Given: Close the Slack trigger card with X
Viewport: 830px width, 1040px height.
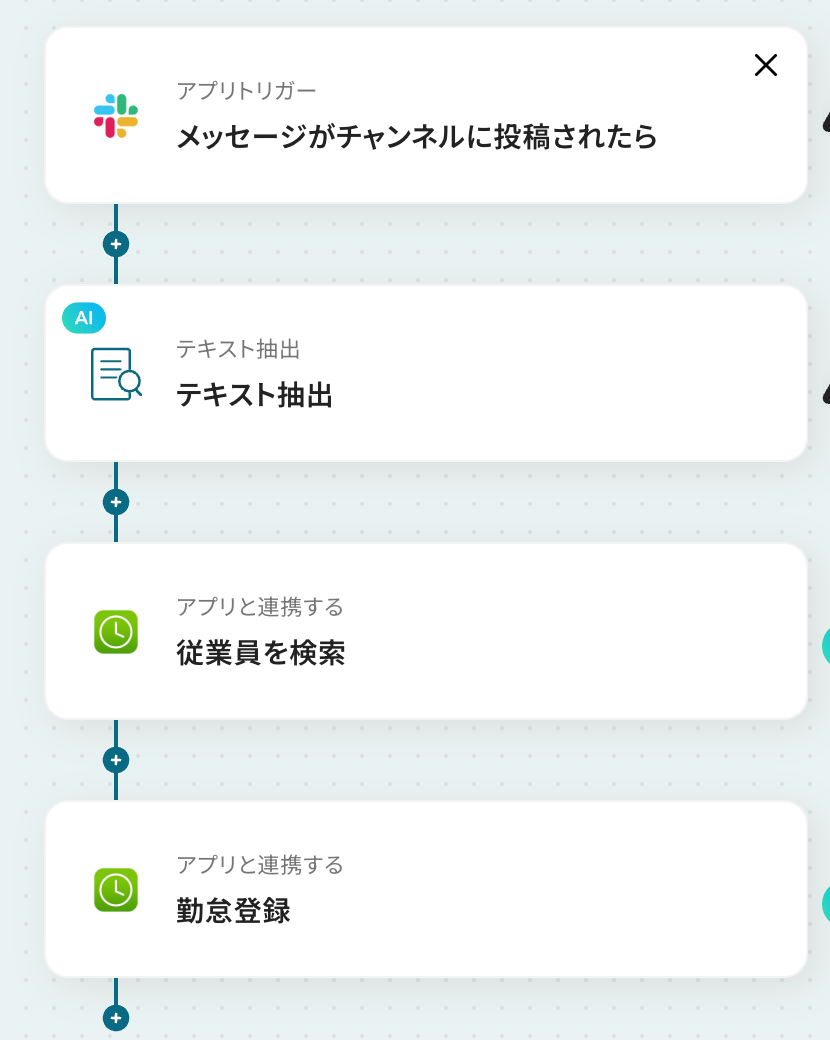Looking at the screenshot, I should coord(765,65).
